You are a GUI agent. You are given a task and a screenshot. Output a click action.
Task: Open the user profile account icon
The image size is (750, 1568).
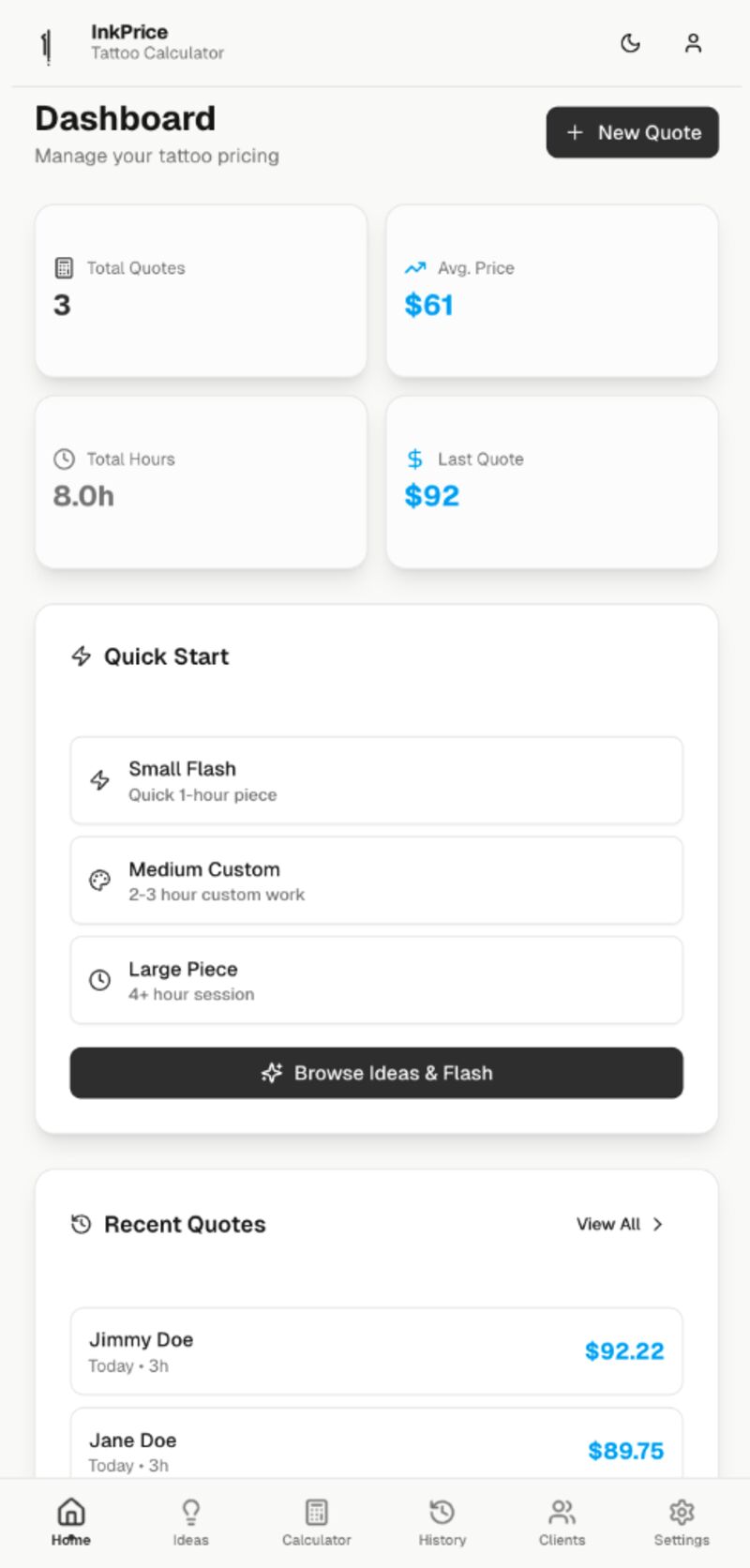click(693, 43)
